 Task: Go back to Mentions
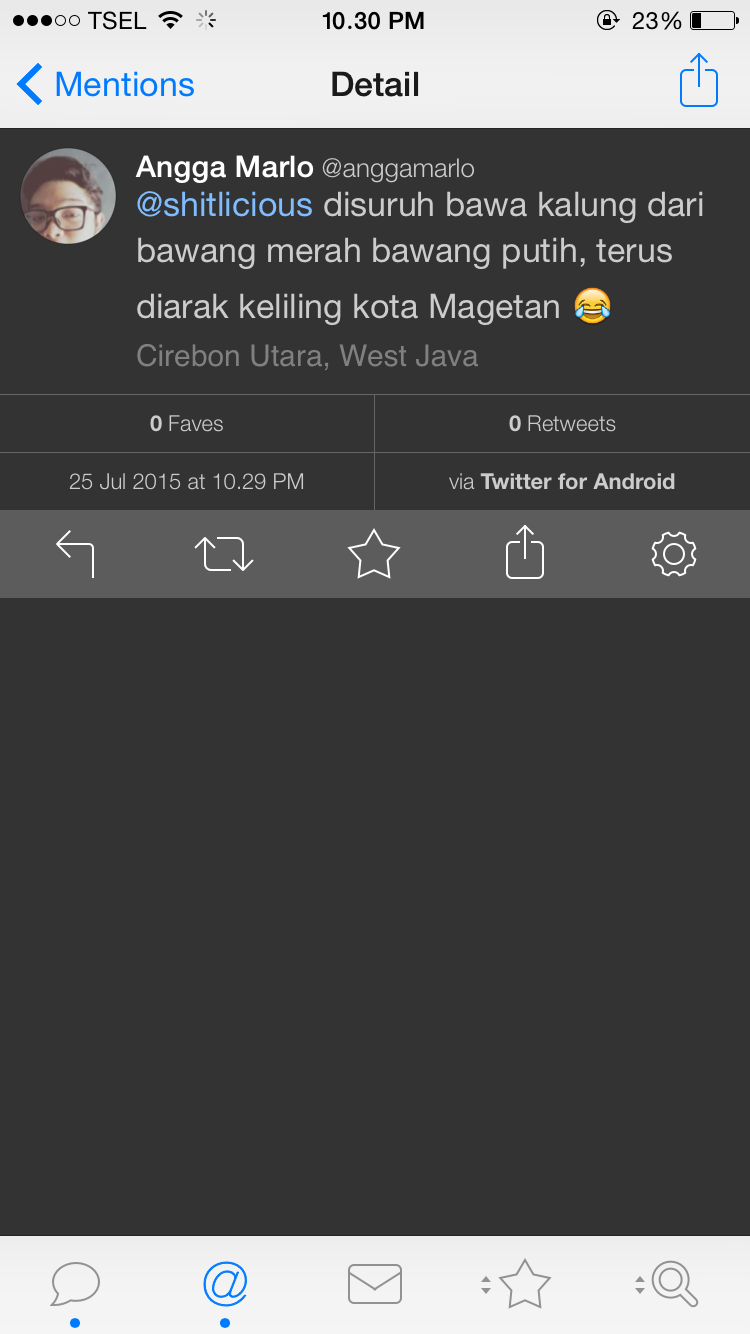point(105,85)
